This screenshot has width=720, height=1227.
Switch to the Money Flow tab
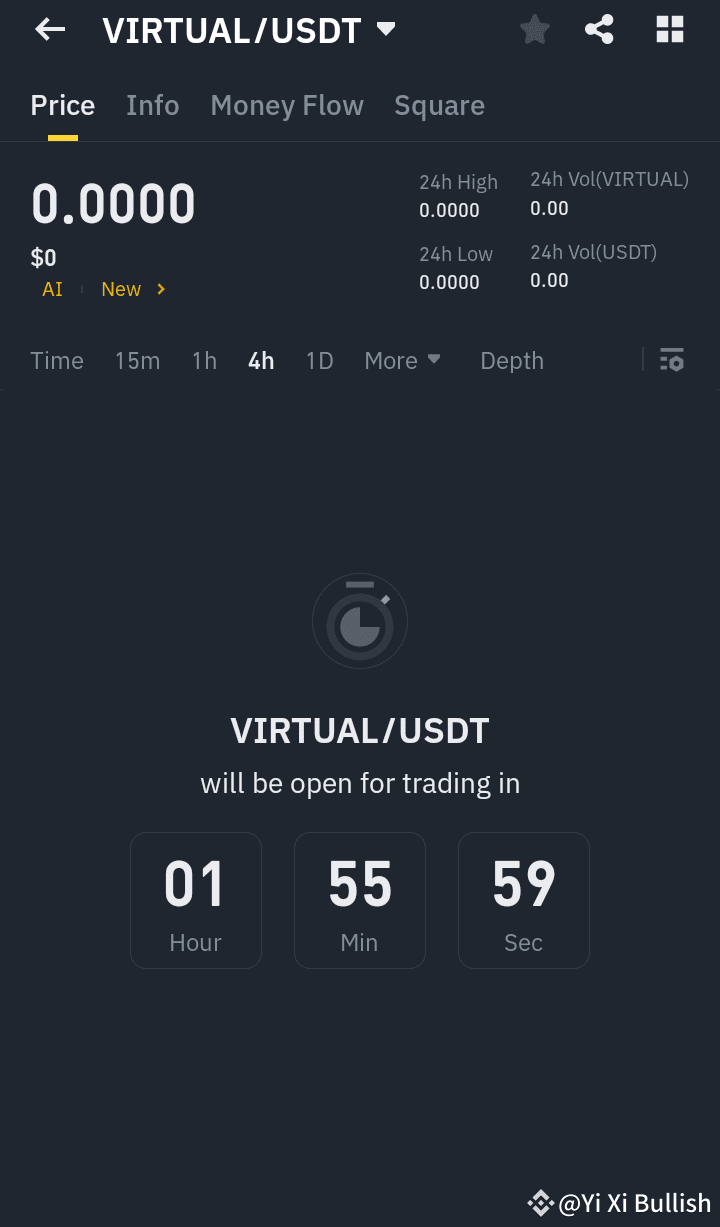coord(287,105)
